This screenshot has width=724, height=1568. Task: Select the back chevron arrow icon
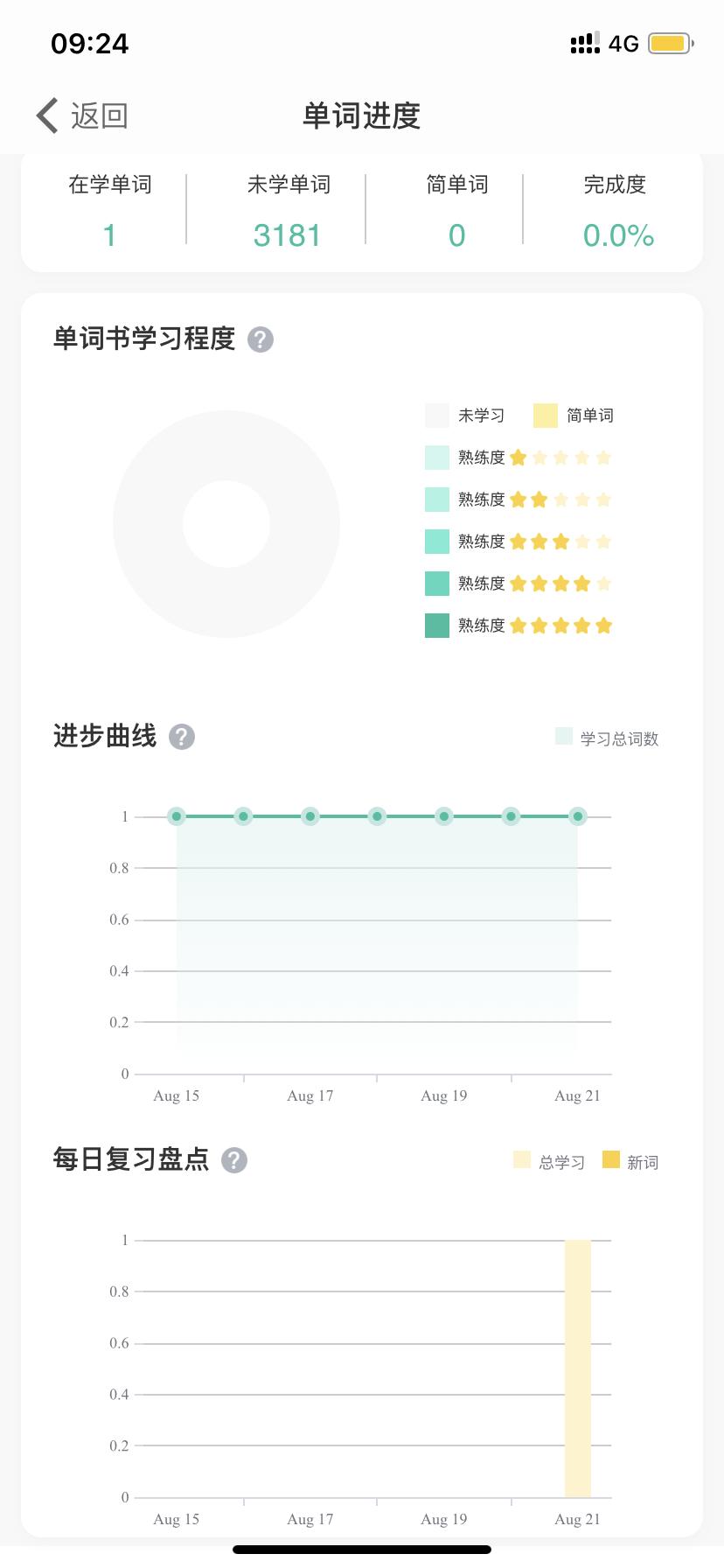[45, 115]
